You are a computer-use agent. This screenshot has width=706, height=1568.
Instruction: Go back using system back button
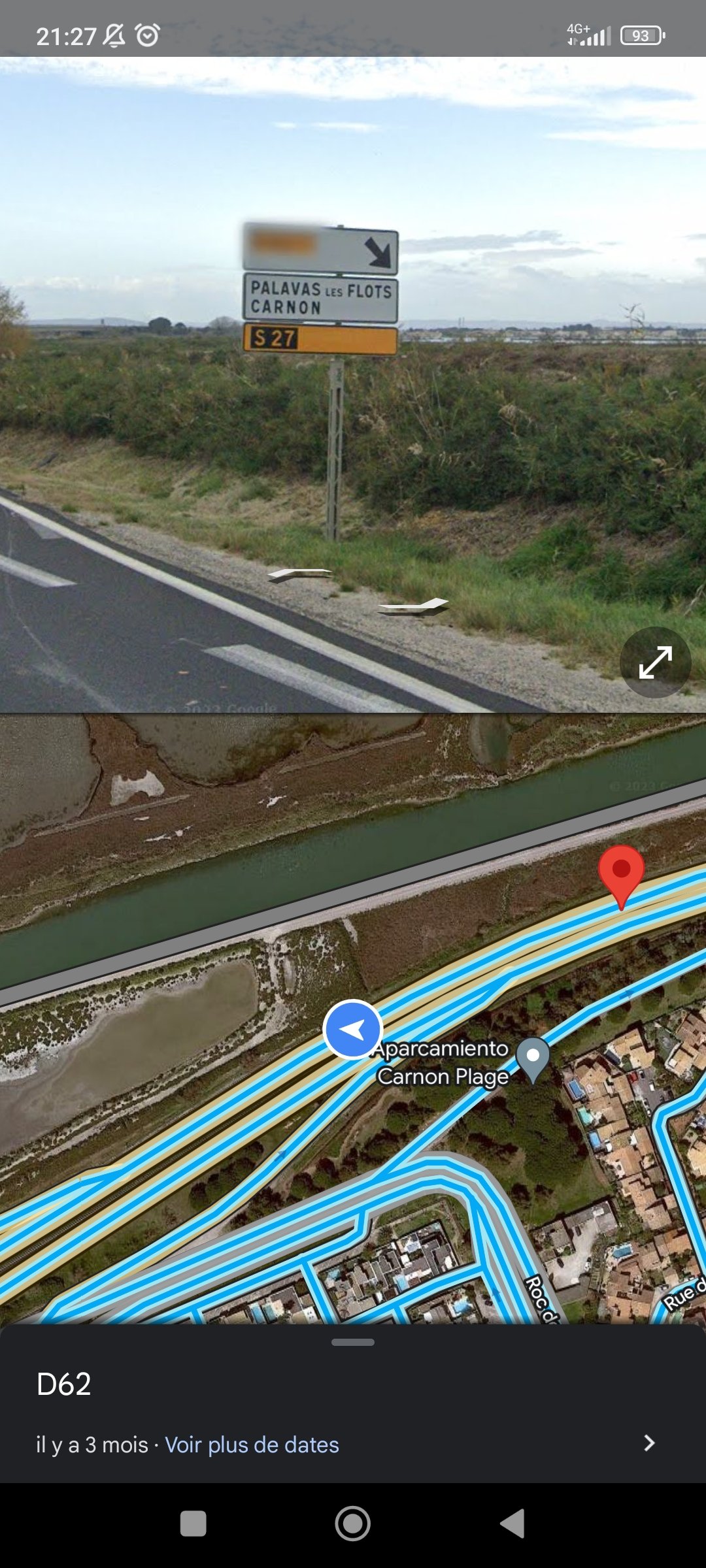[x=513, y=1524]
